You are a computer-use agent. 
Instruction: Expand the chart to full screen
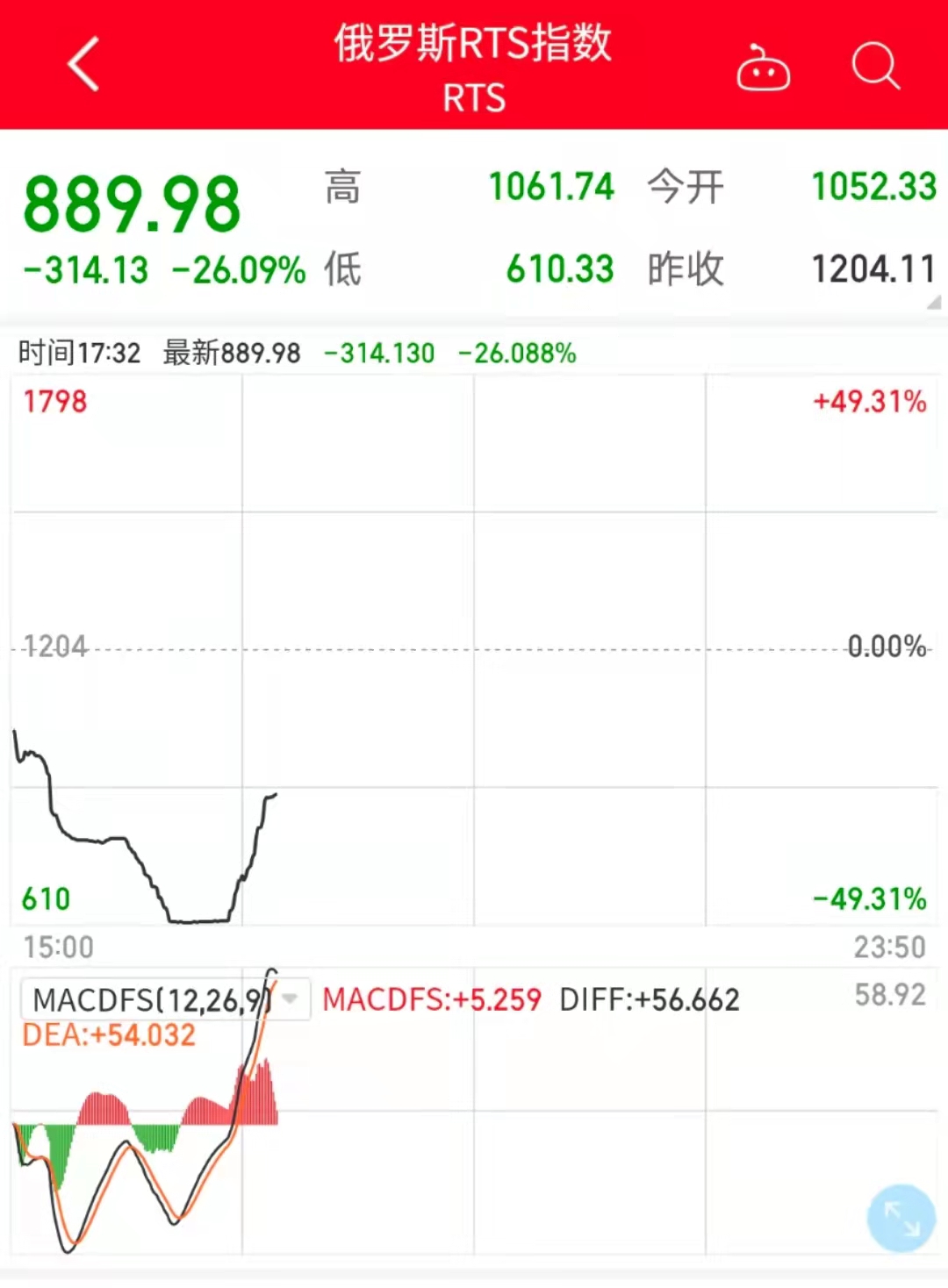click(901, 1219)
